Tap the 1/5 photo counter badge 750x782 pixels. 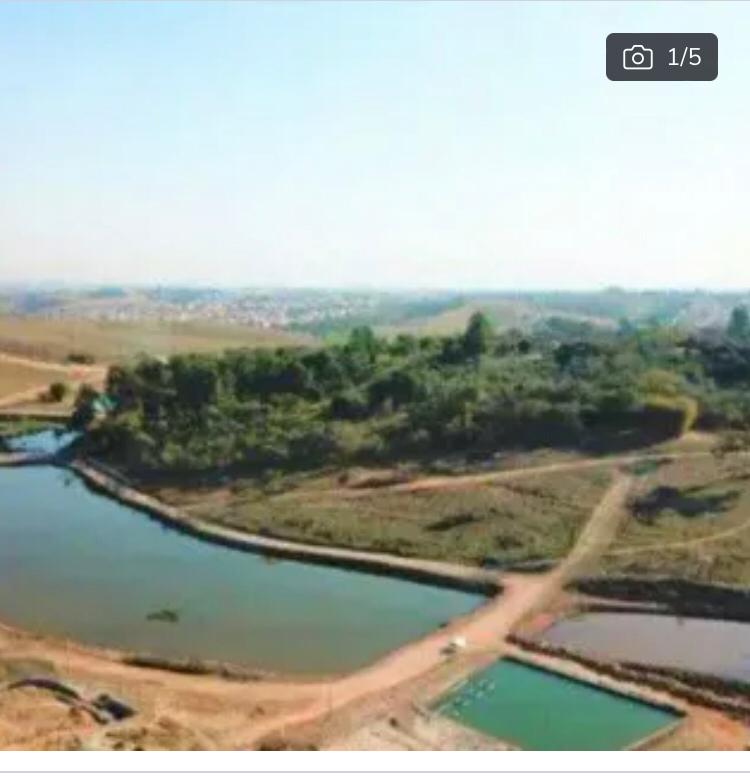coord(662,57)
